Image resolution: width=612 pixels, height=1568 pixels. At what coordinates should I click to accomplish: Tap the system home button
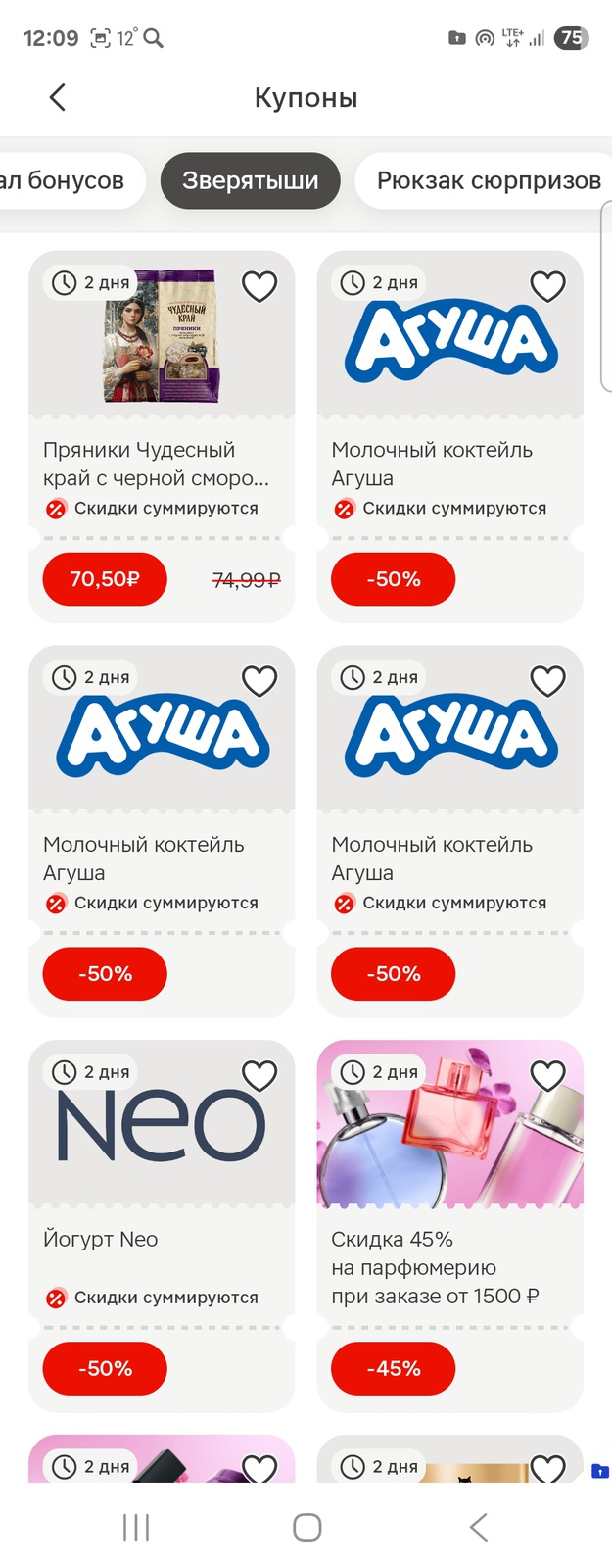[x=306, y=1527]
